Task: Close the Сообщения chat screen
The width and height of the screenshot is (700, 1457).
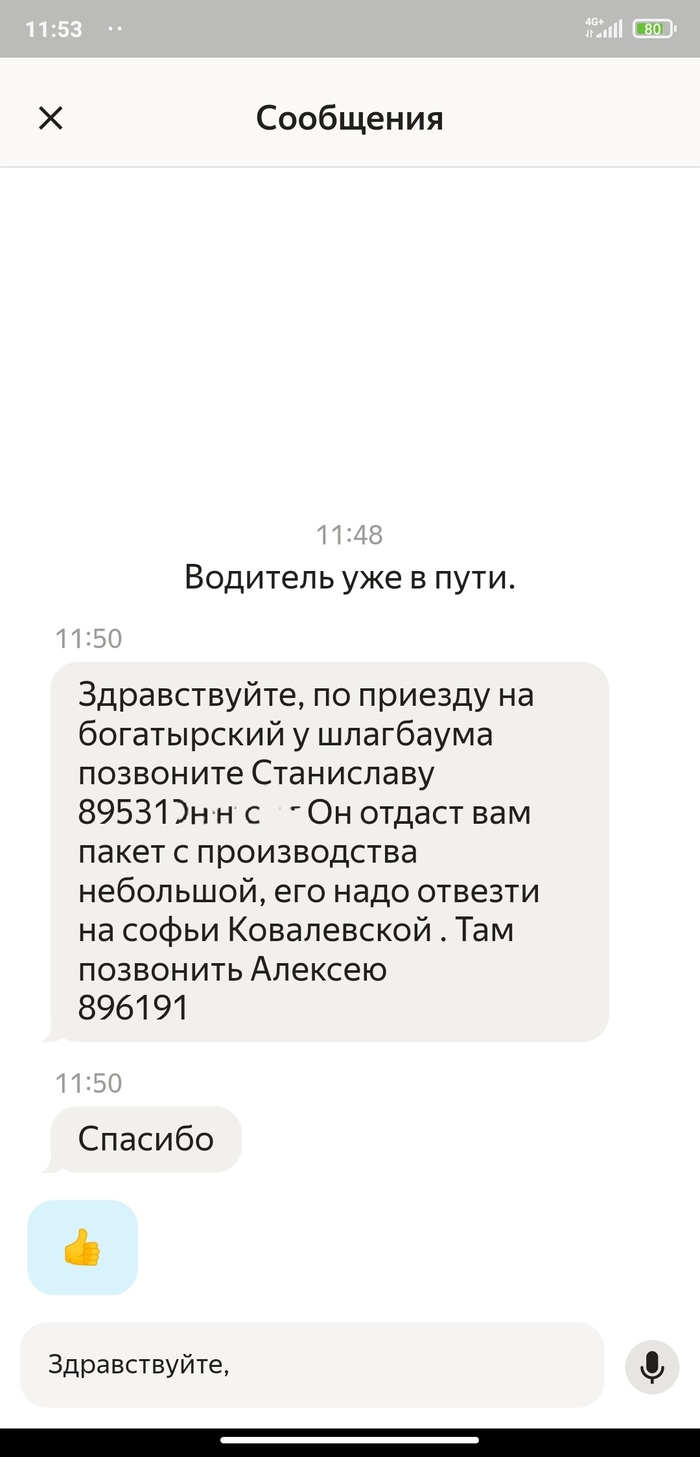Action: (x=50, y=118)
